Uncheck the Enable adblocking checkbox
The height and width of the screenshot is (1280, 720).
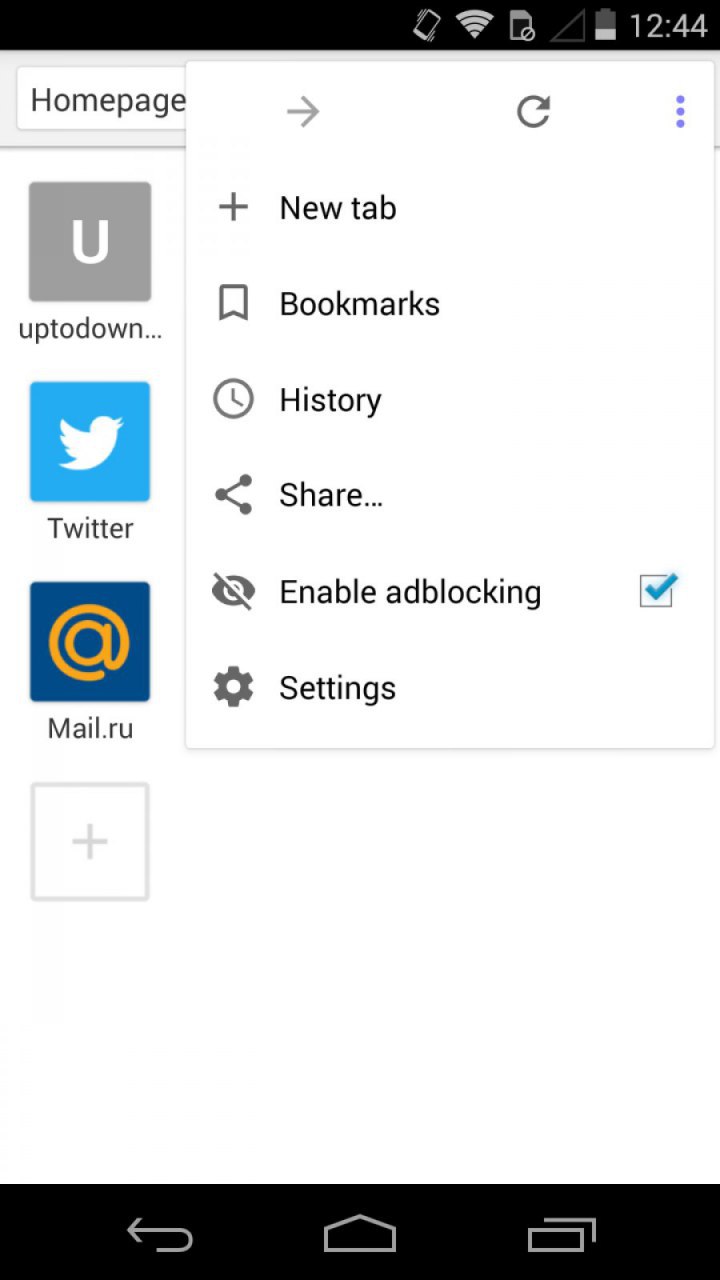657,591
